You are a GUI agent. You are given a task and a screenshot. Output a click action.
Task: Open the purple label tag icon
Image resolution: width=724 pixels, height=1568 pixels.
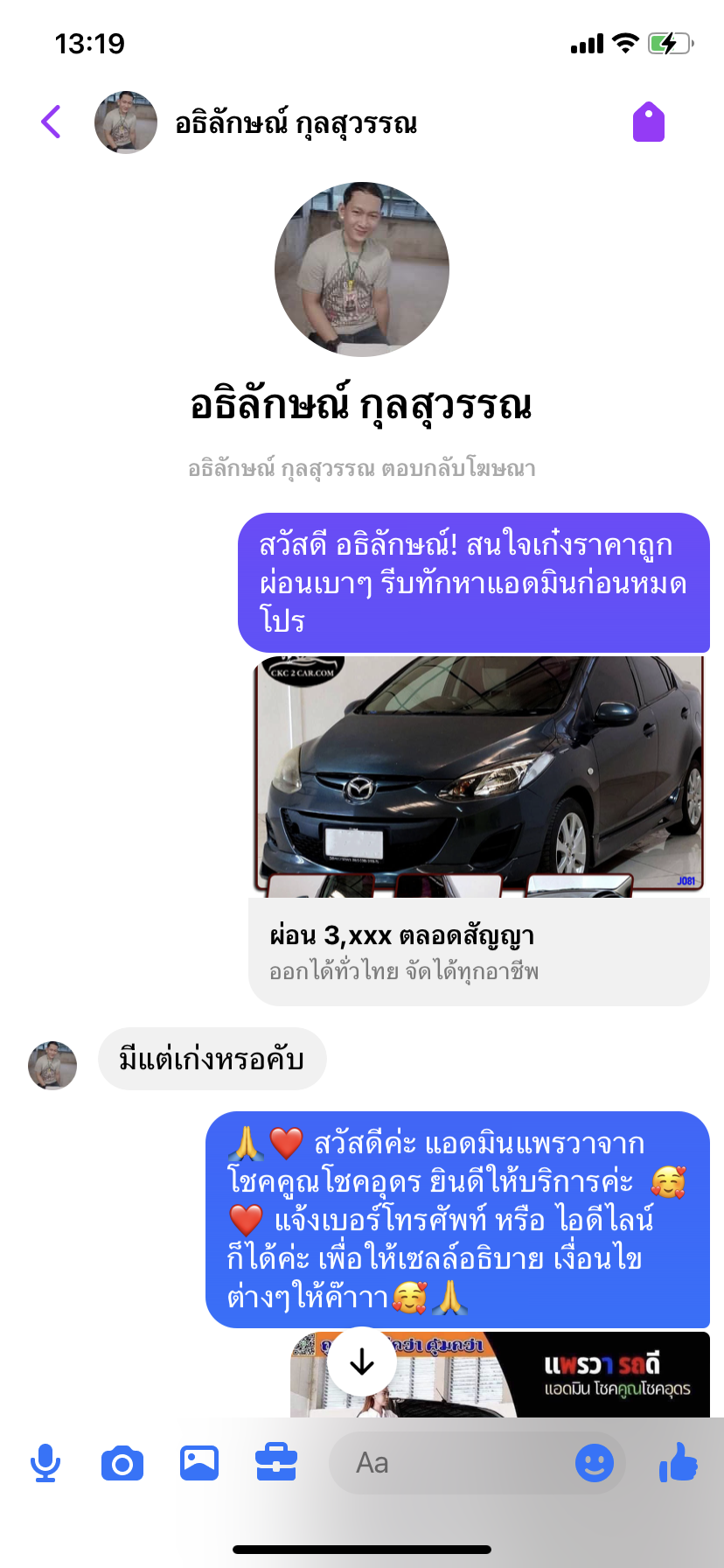click(x=649, y=122)
